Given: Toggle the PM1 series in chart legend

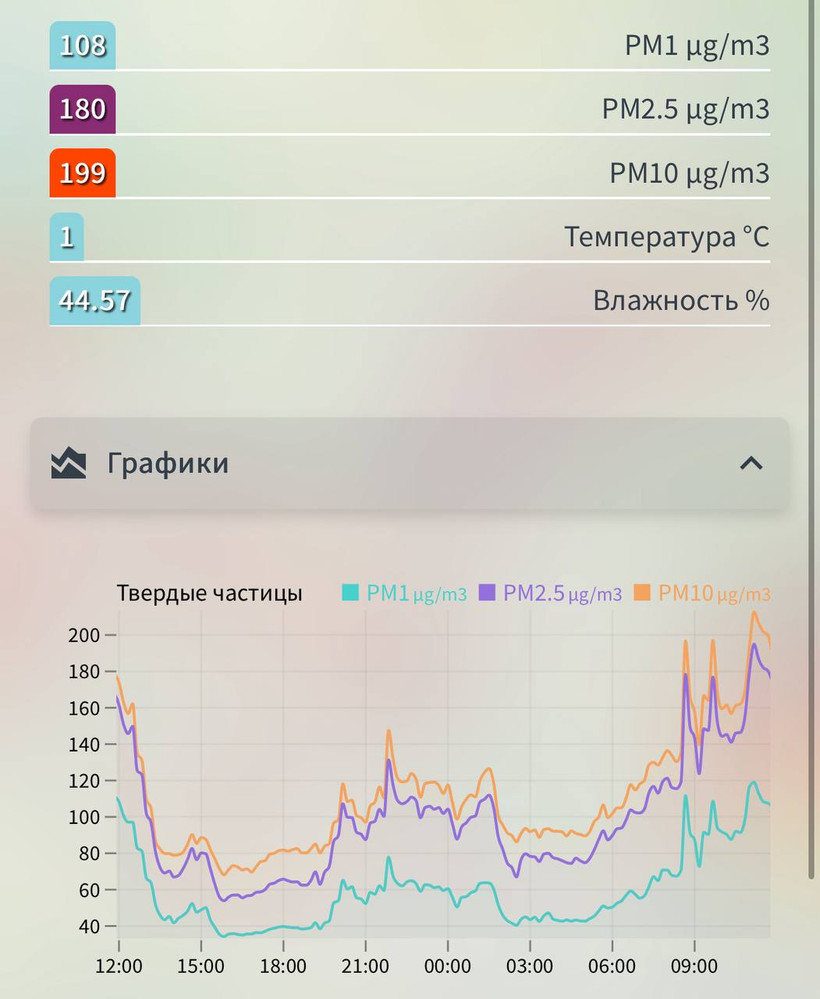Looking at the screenshot, I should click(404, 593).
